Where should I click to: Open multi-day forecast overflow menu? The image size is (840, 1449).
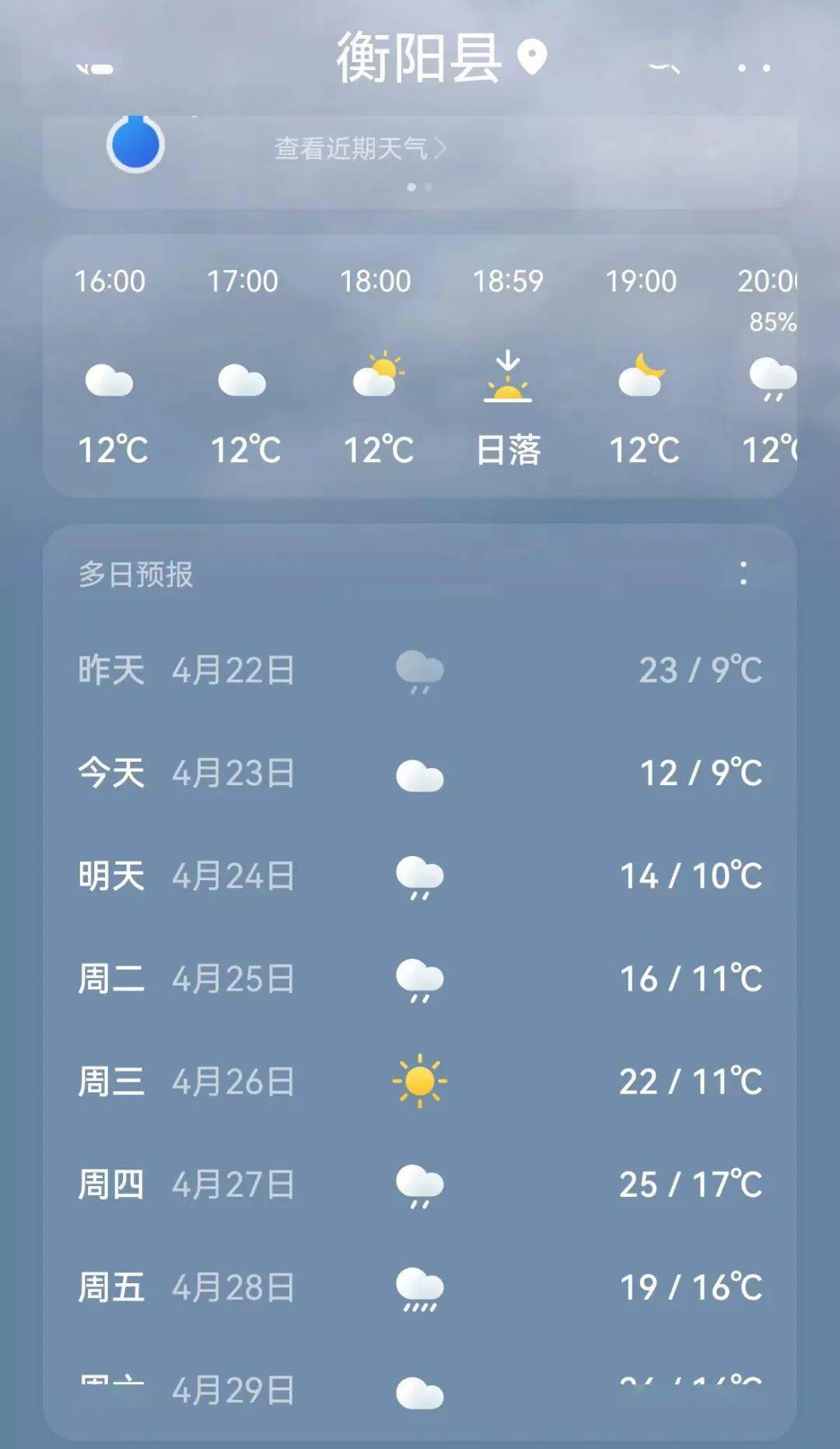tap(744, 574)
